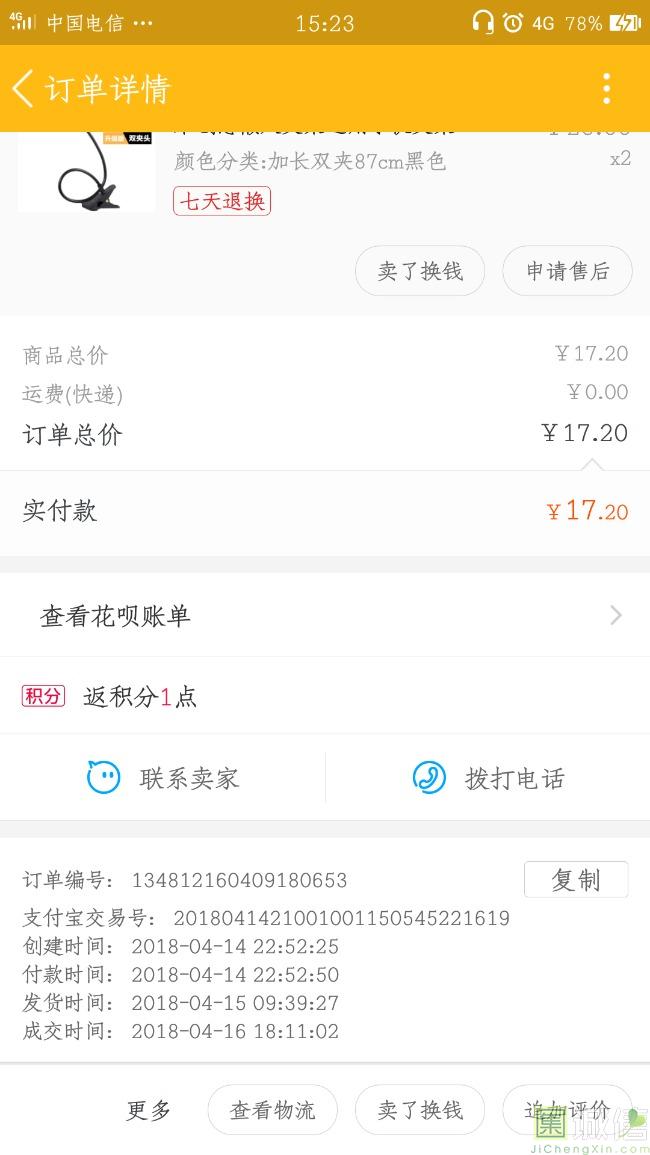Open the three-dot overflow menu

606,88
